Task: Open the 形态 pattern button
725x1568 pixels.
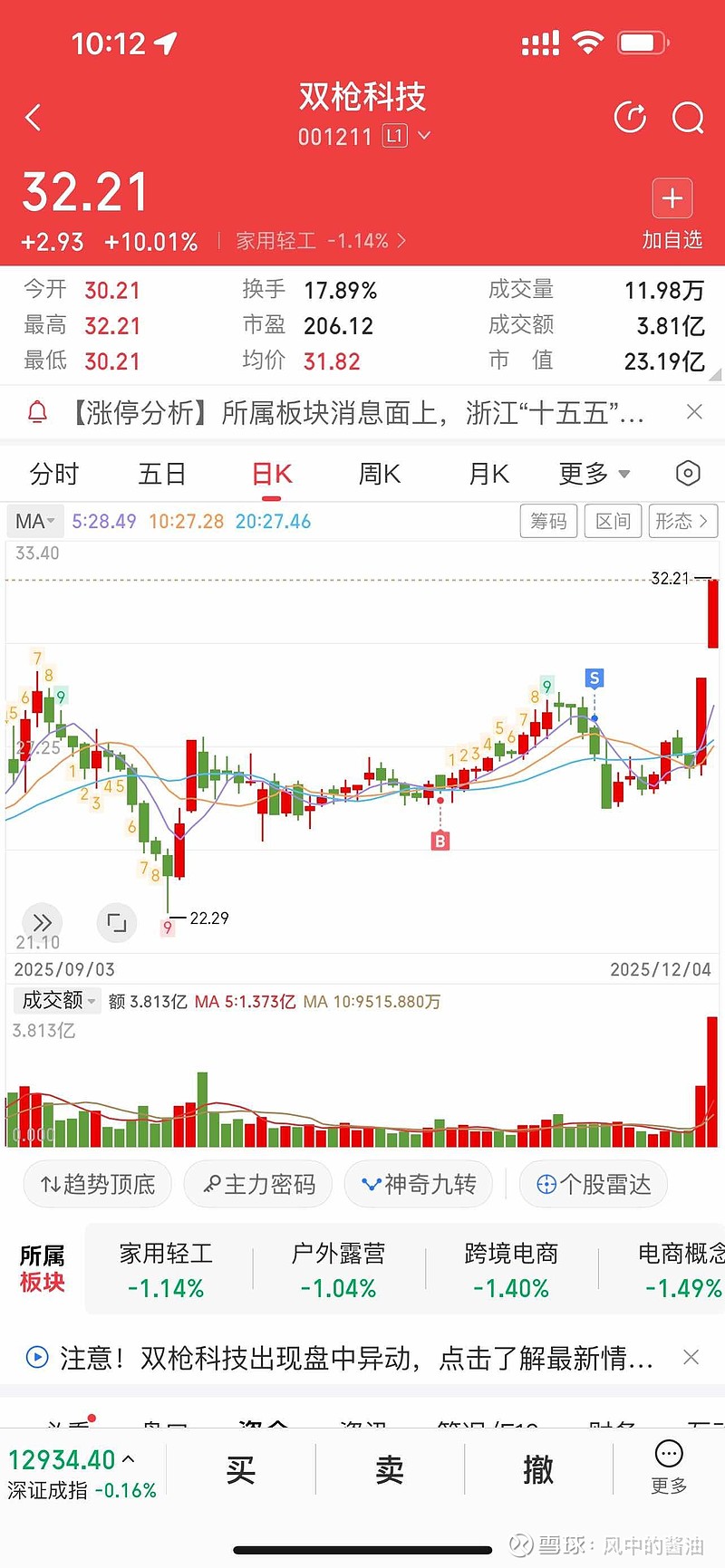Action: pyautogui.click(x=683, y=521)
